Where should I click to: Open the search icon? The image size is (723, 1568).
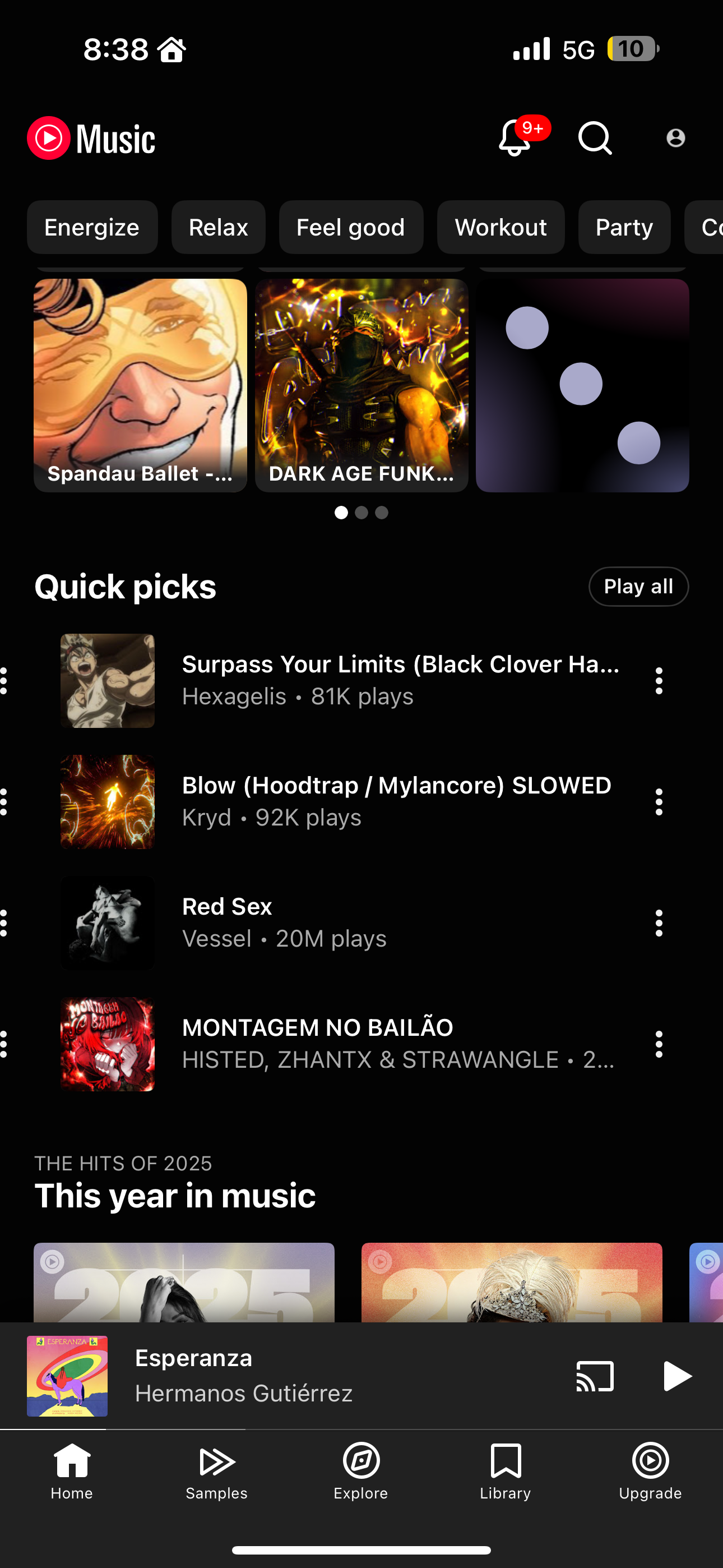595,138
